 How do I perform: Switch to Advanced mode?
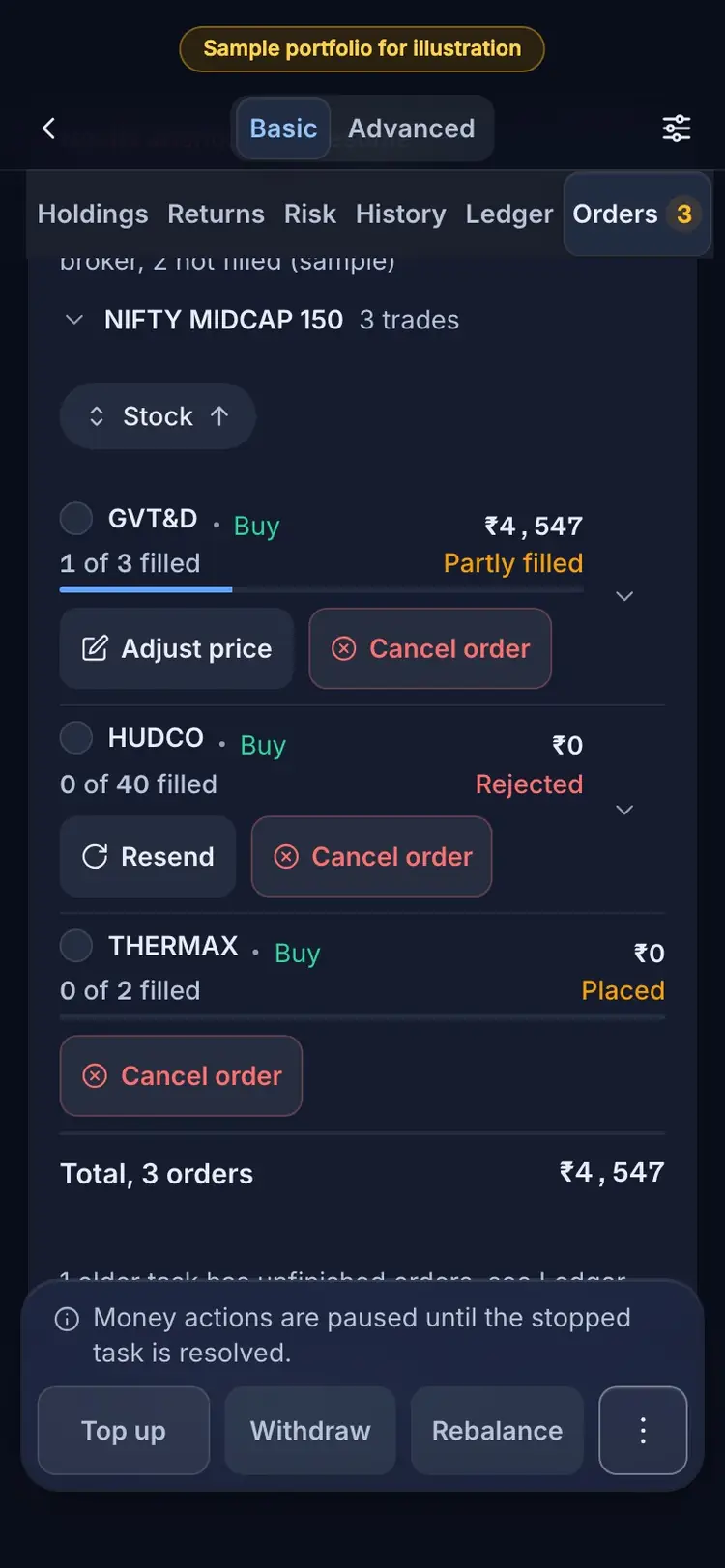click(x=412, y=128)
